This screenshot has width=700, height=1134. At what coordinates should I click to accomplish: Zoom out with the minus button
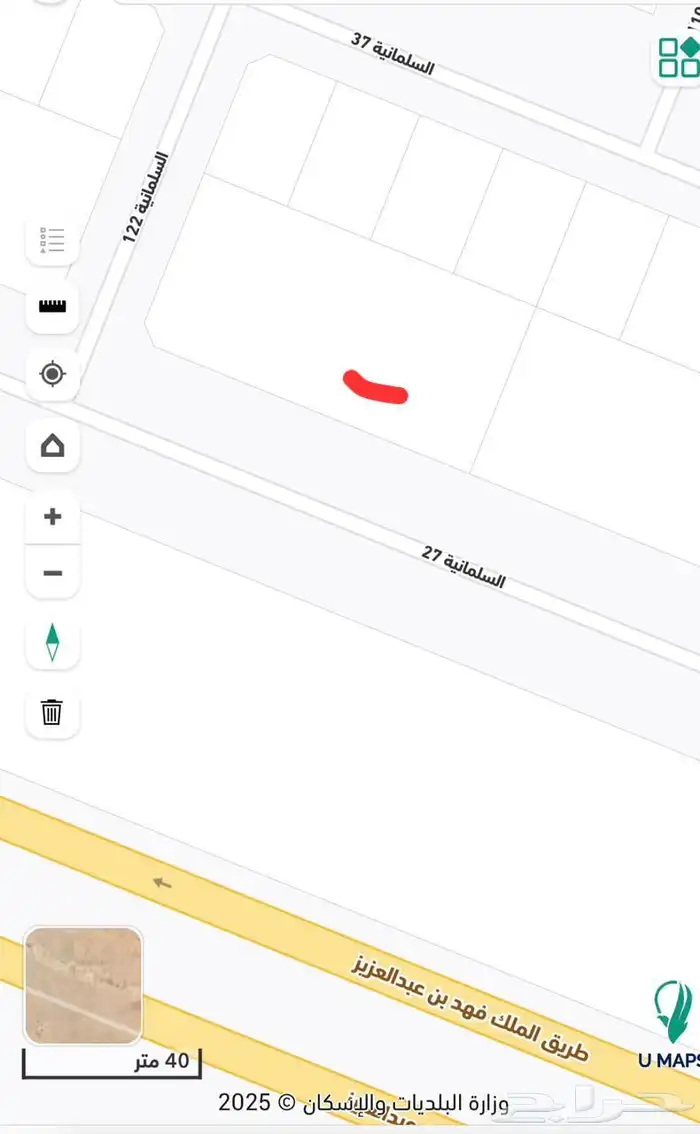[x=52, y=573]
